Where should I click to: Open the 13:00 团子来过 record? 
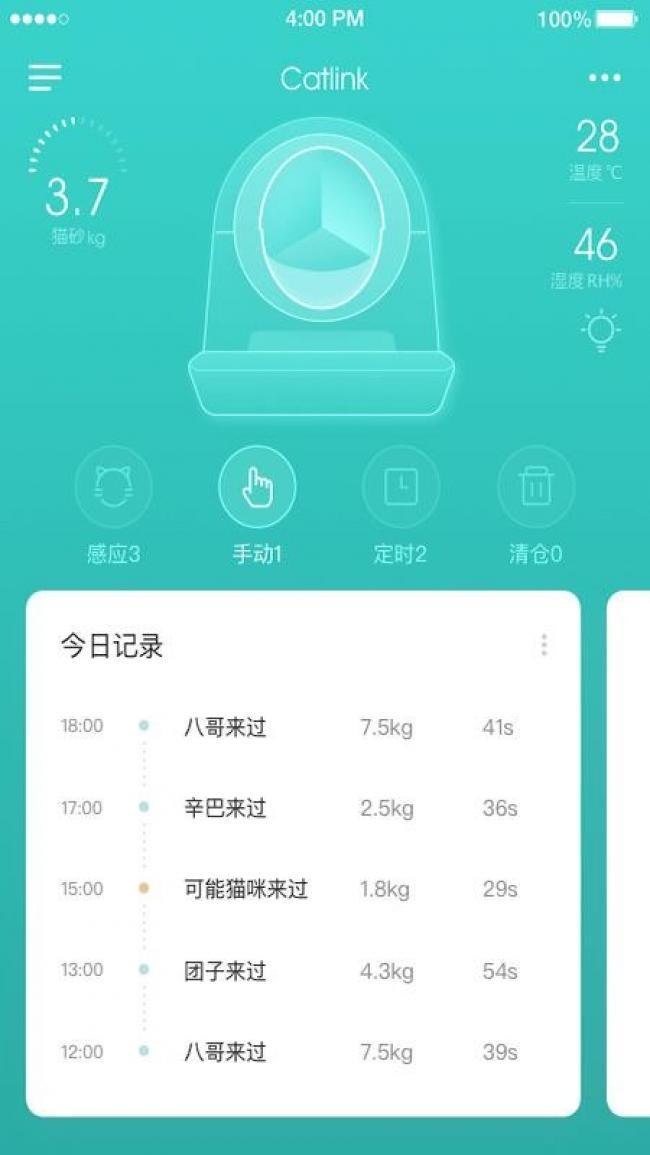click(x=300, y=970)
